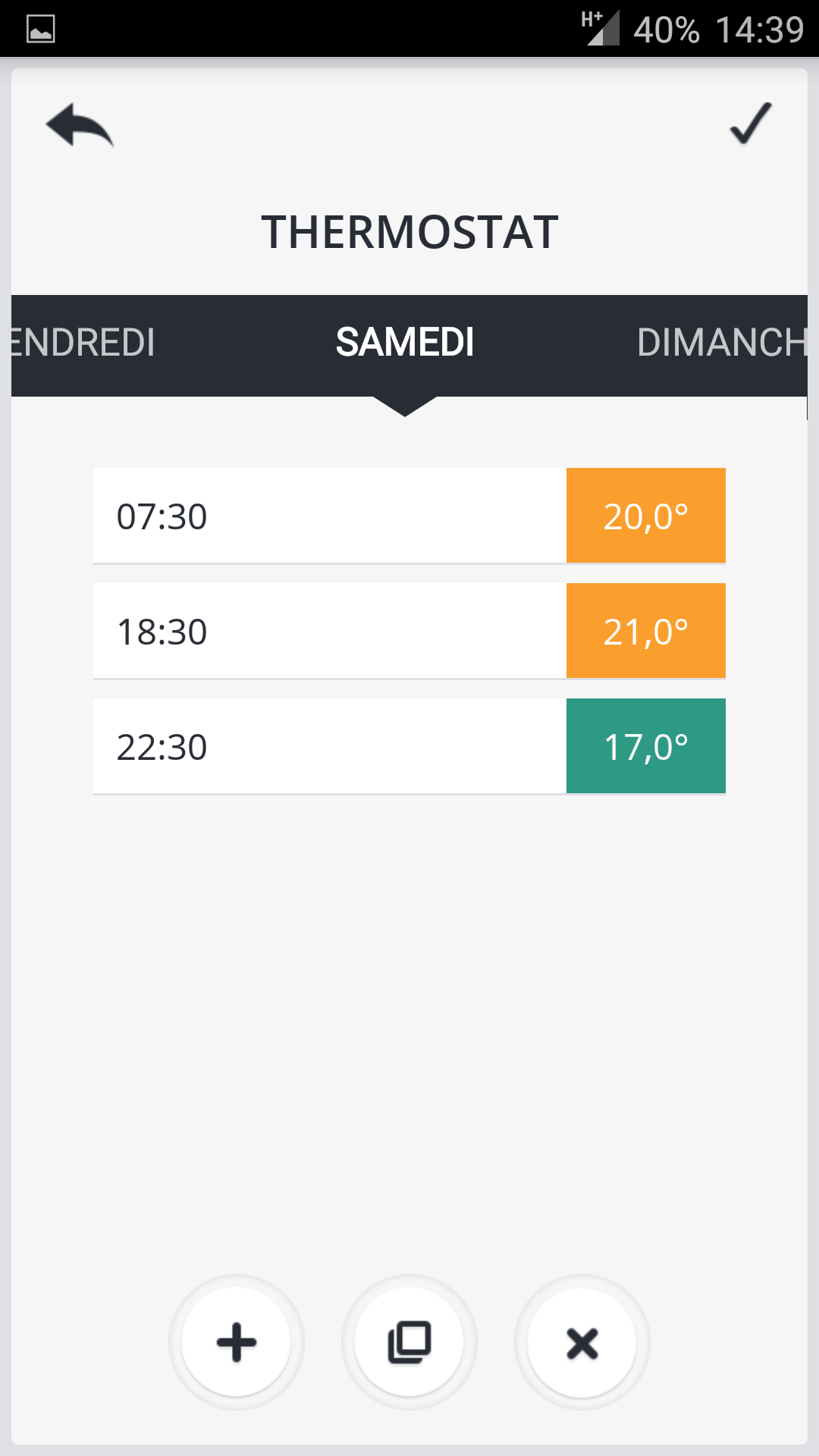Screen dimensions: 819x1456
Task: Confirm the schedule with the checkmark
Action: (x=751, y=123)
